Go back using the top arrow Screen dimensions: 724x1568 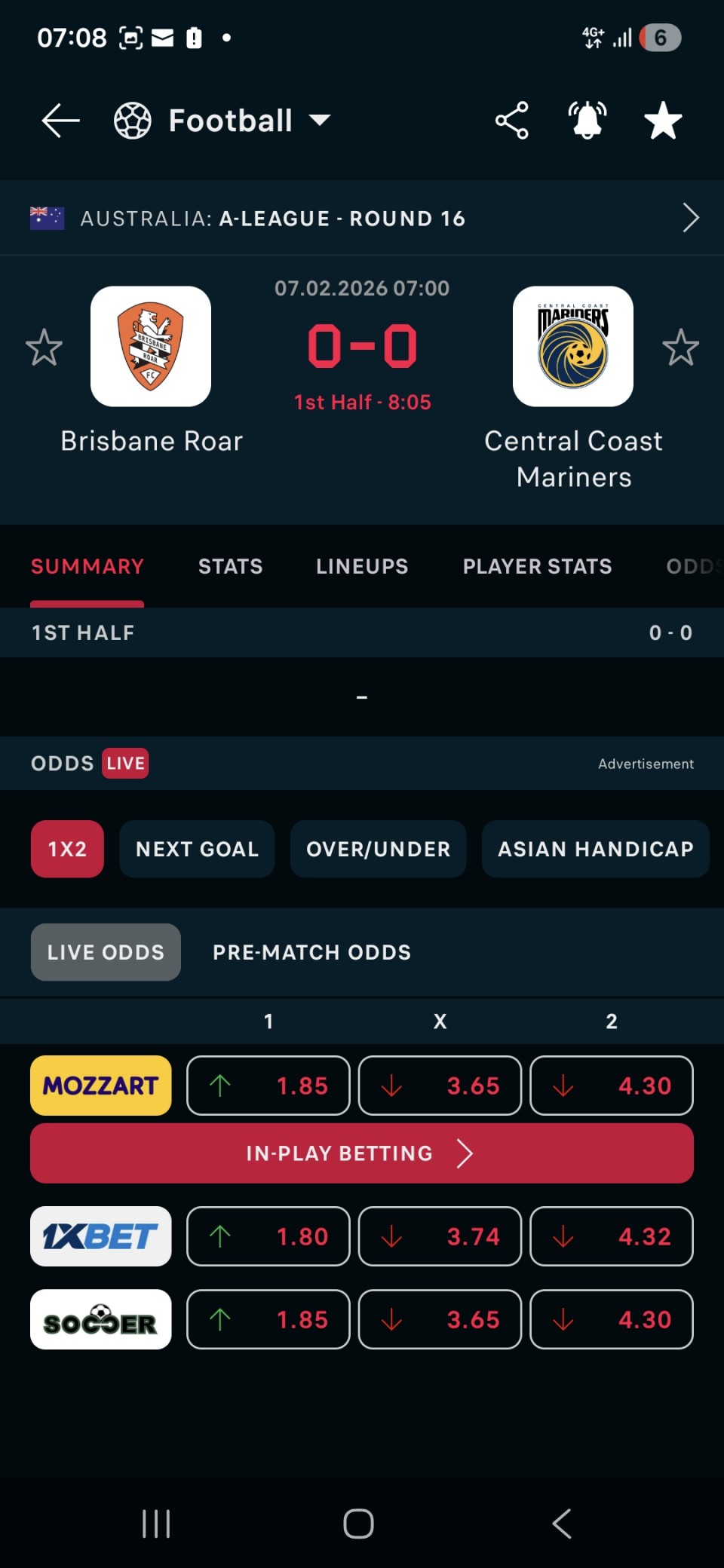click(x=60, y=121)
